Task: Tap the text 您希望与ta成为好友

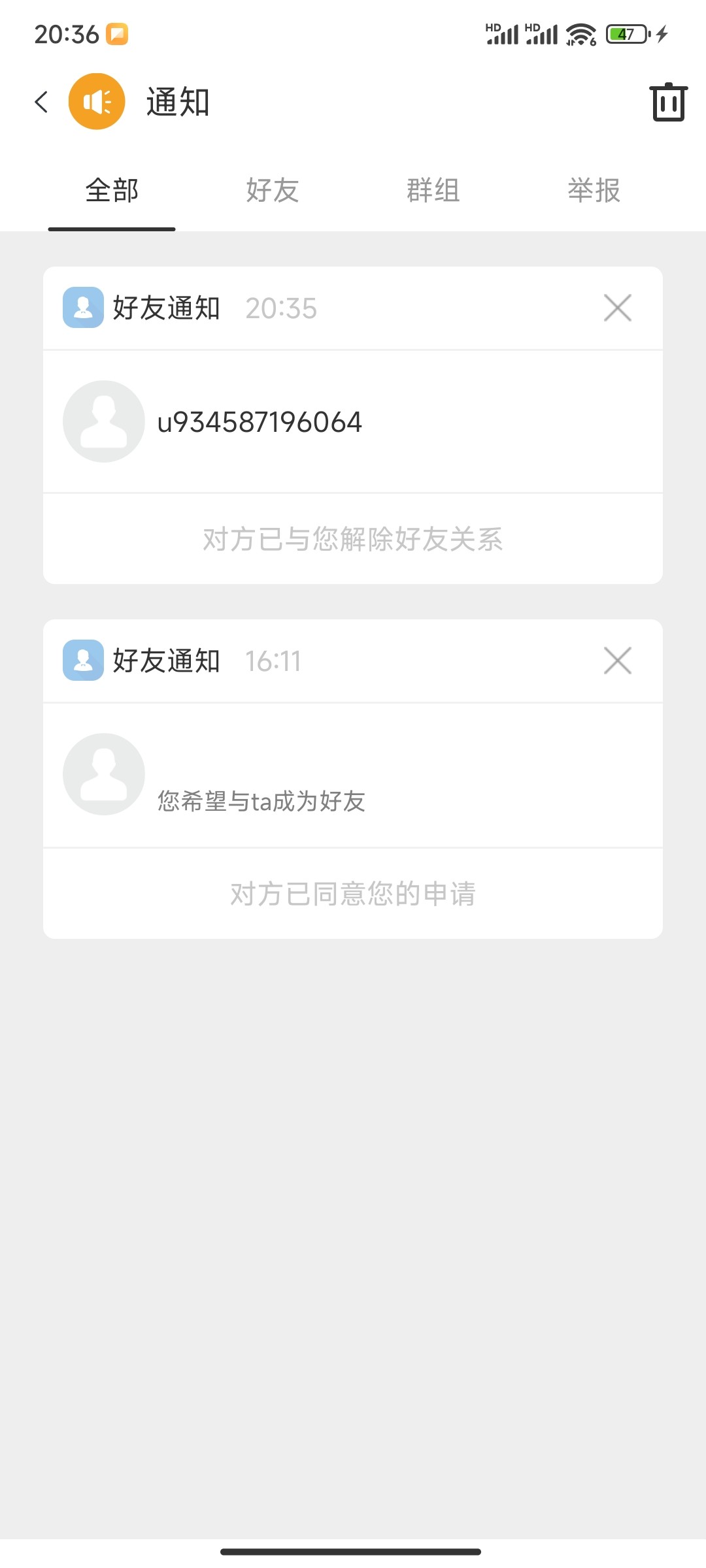Action: pos(263,800)
